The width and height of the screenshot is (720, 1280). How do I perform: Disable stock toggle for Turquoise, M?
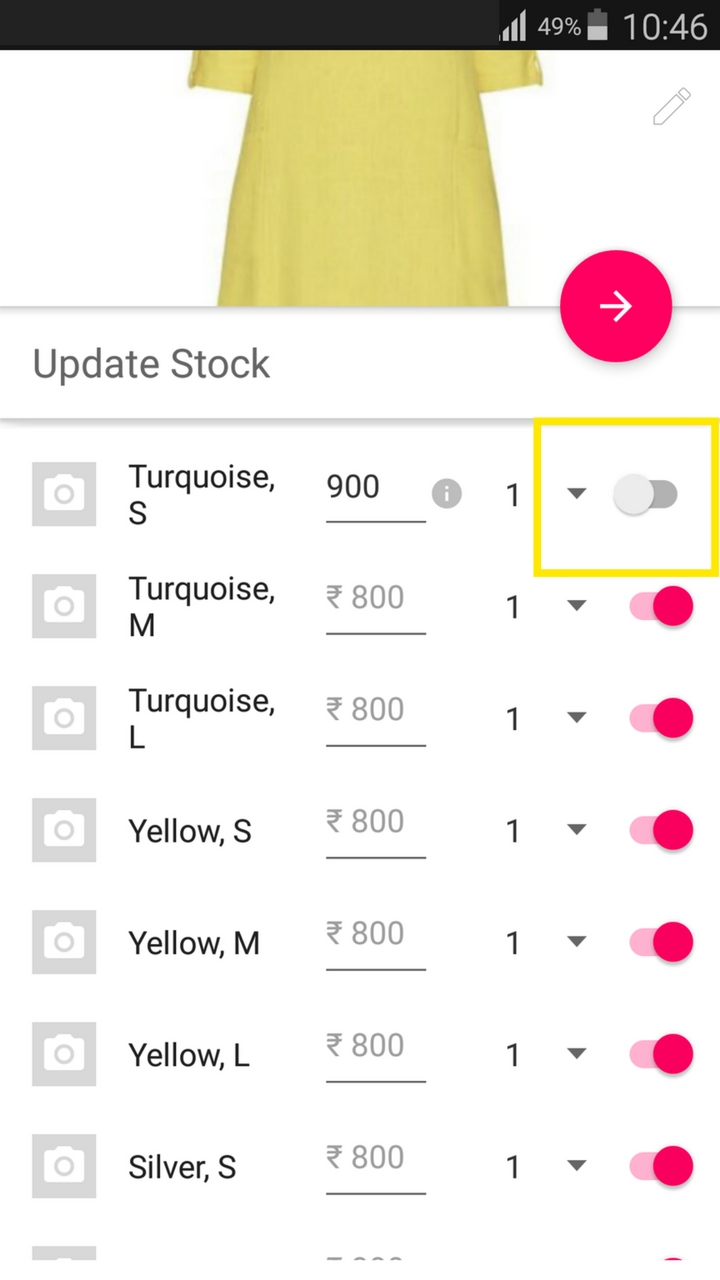tap(661, 606)
